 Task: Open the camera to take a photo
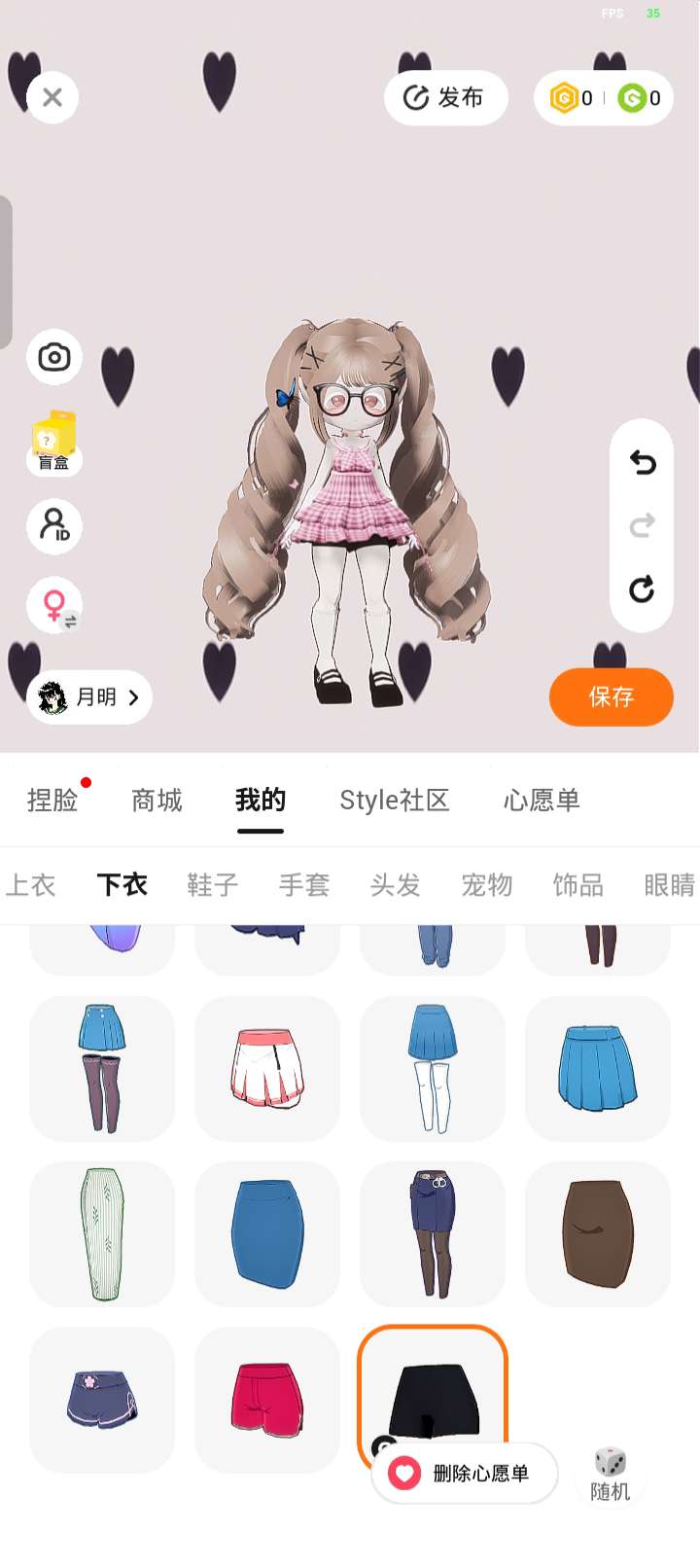[x=54, y=357]
